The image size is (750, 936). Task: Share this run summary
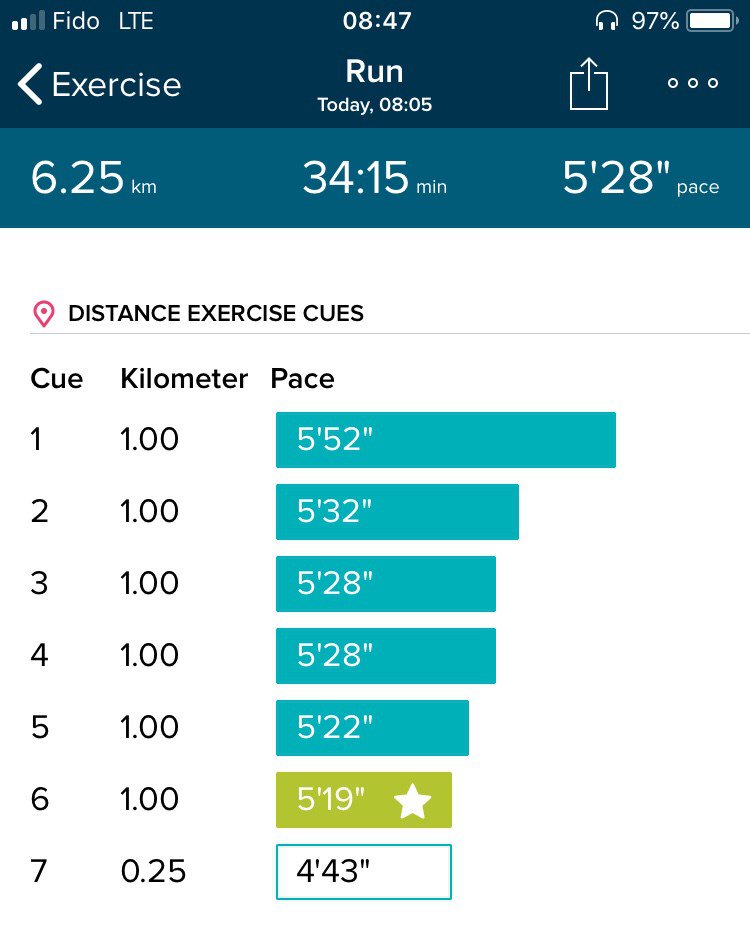589,85
